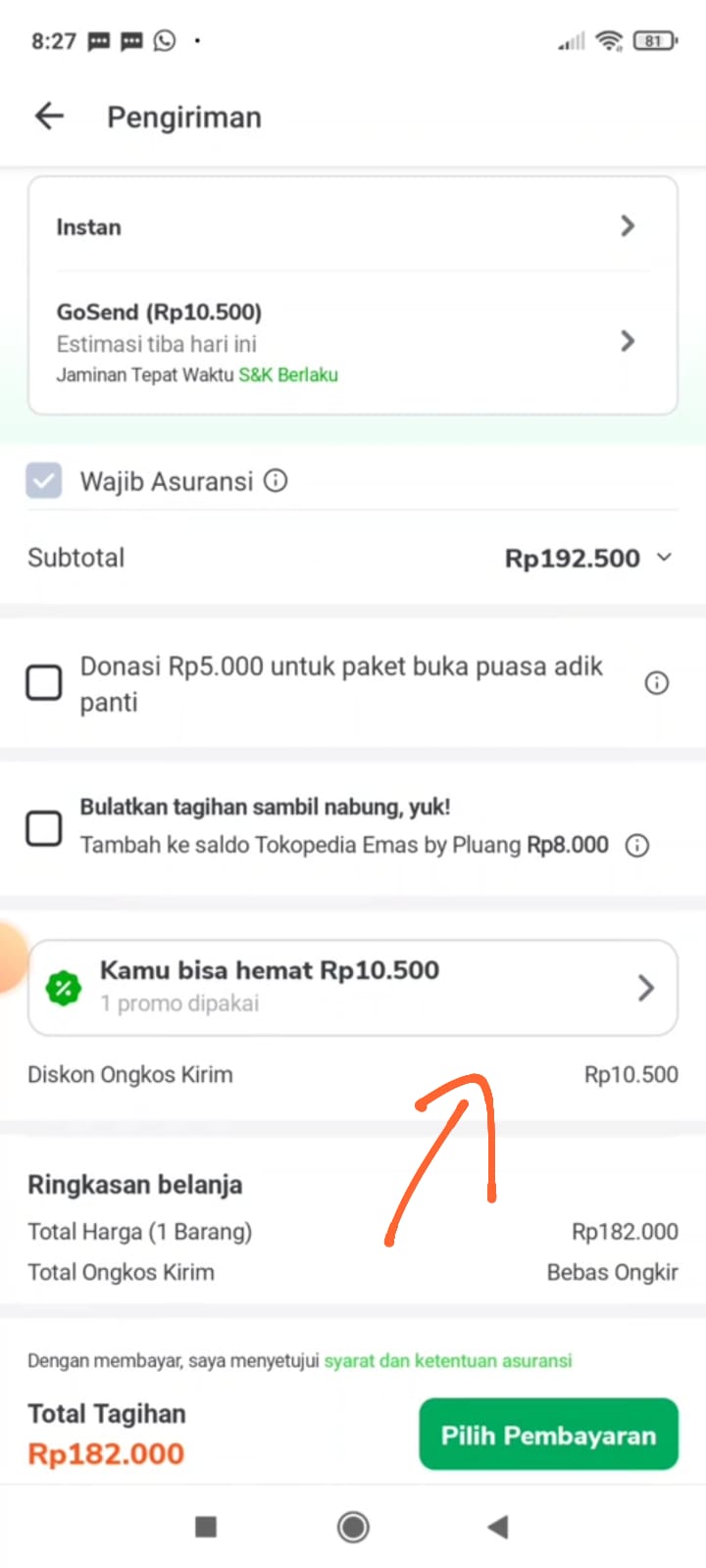
Task: Tap the Wi-Fi icon in the status bar
Action: point(608,40)
